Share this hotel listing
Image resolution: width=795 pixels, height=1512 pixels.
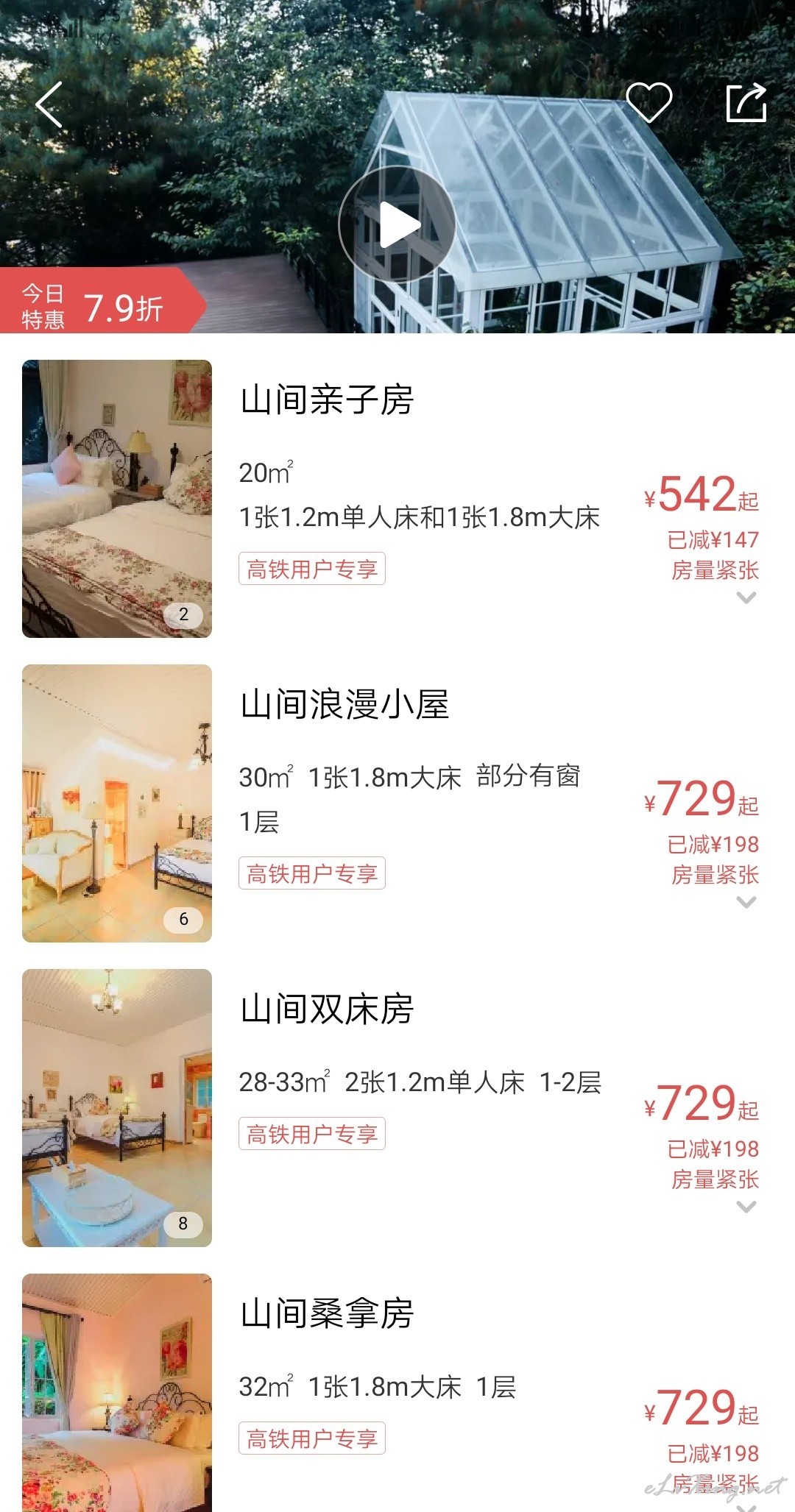746,102
